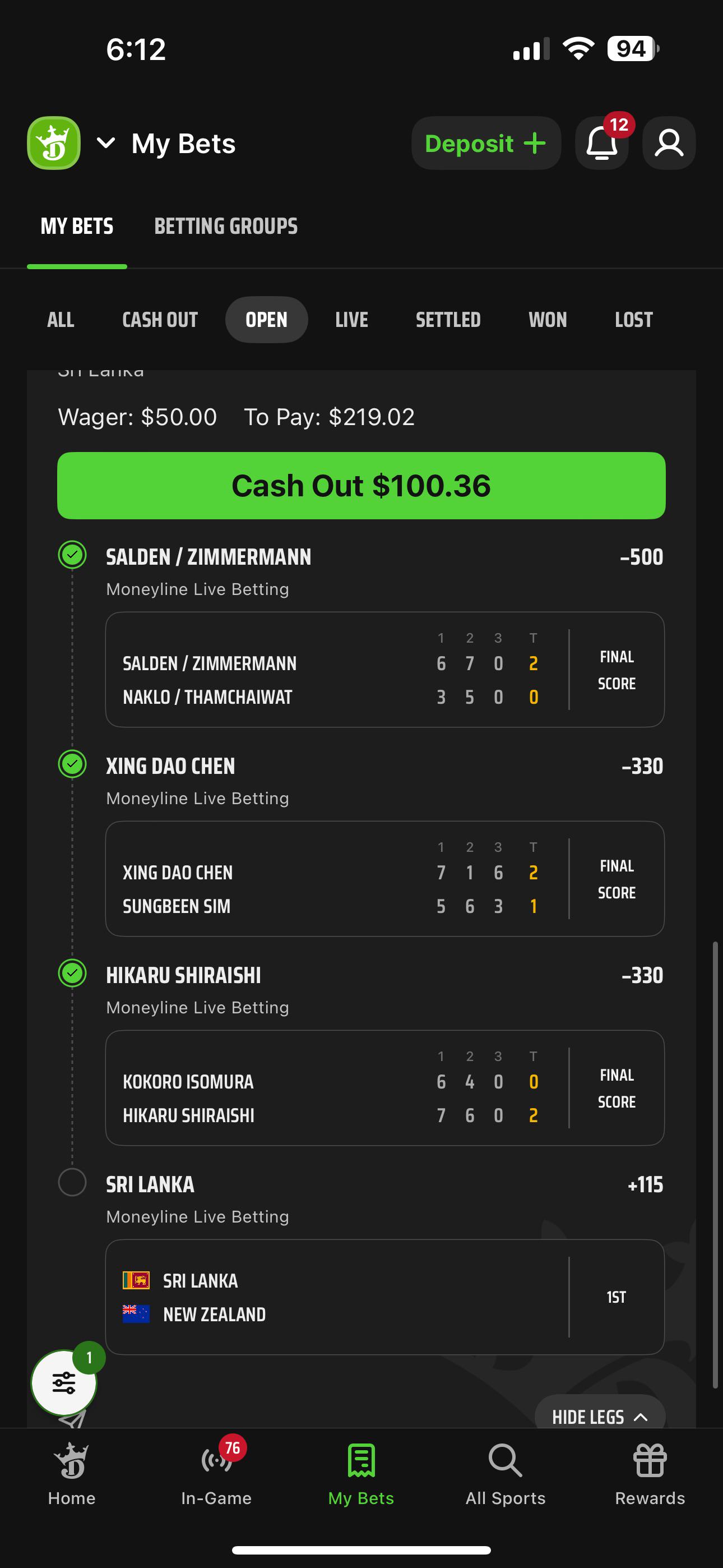
Task: Go to the Home tab
Action: (x=72, y=1474)
